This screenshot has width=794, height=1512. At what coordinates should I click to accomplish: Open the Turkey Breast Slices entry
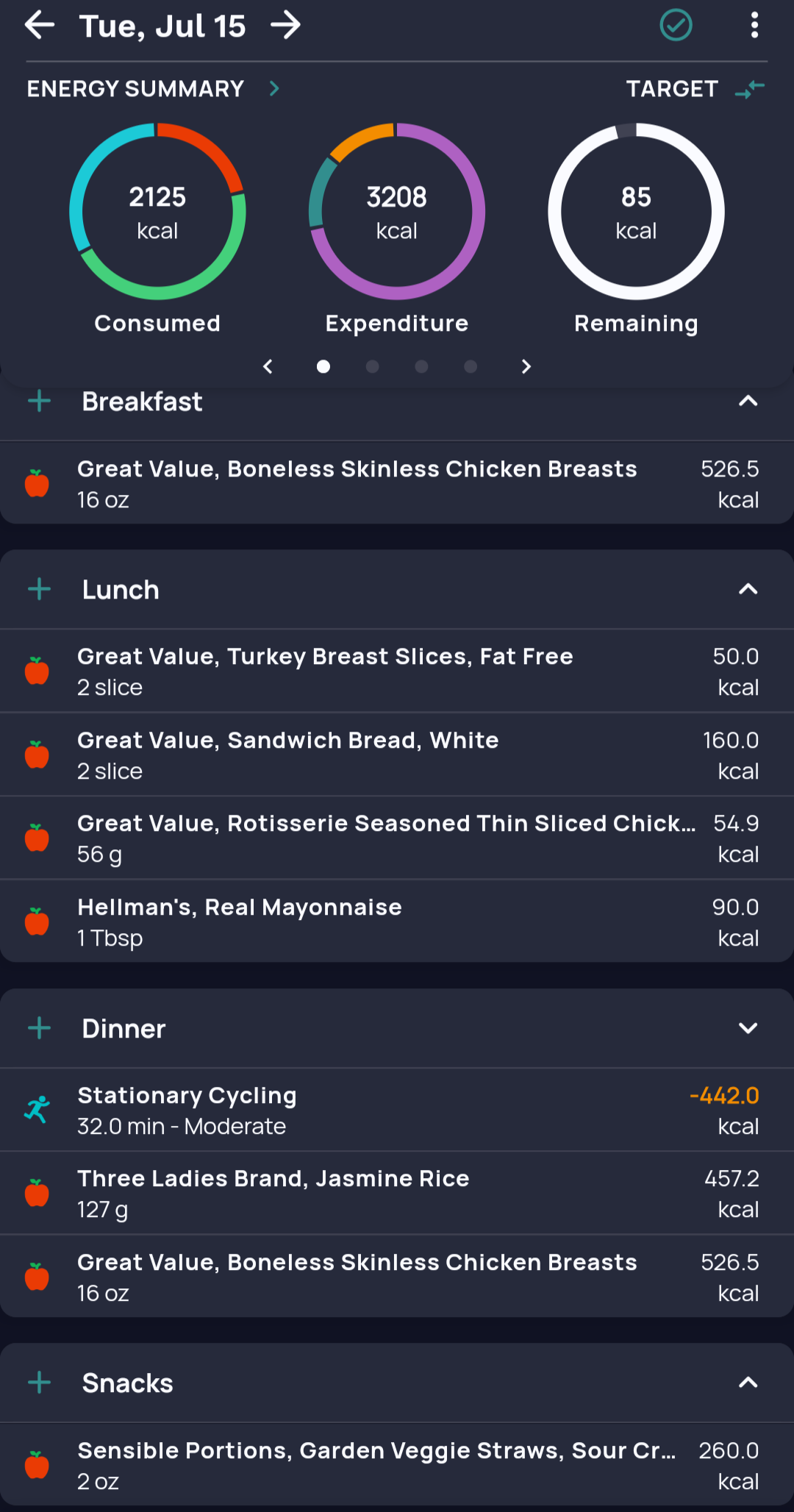pyautogui.click(x=397, y=671)
